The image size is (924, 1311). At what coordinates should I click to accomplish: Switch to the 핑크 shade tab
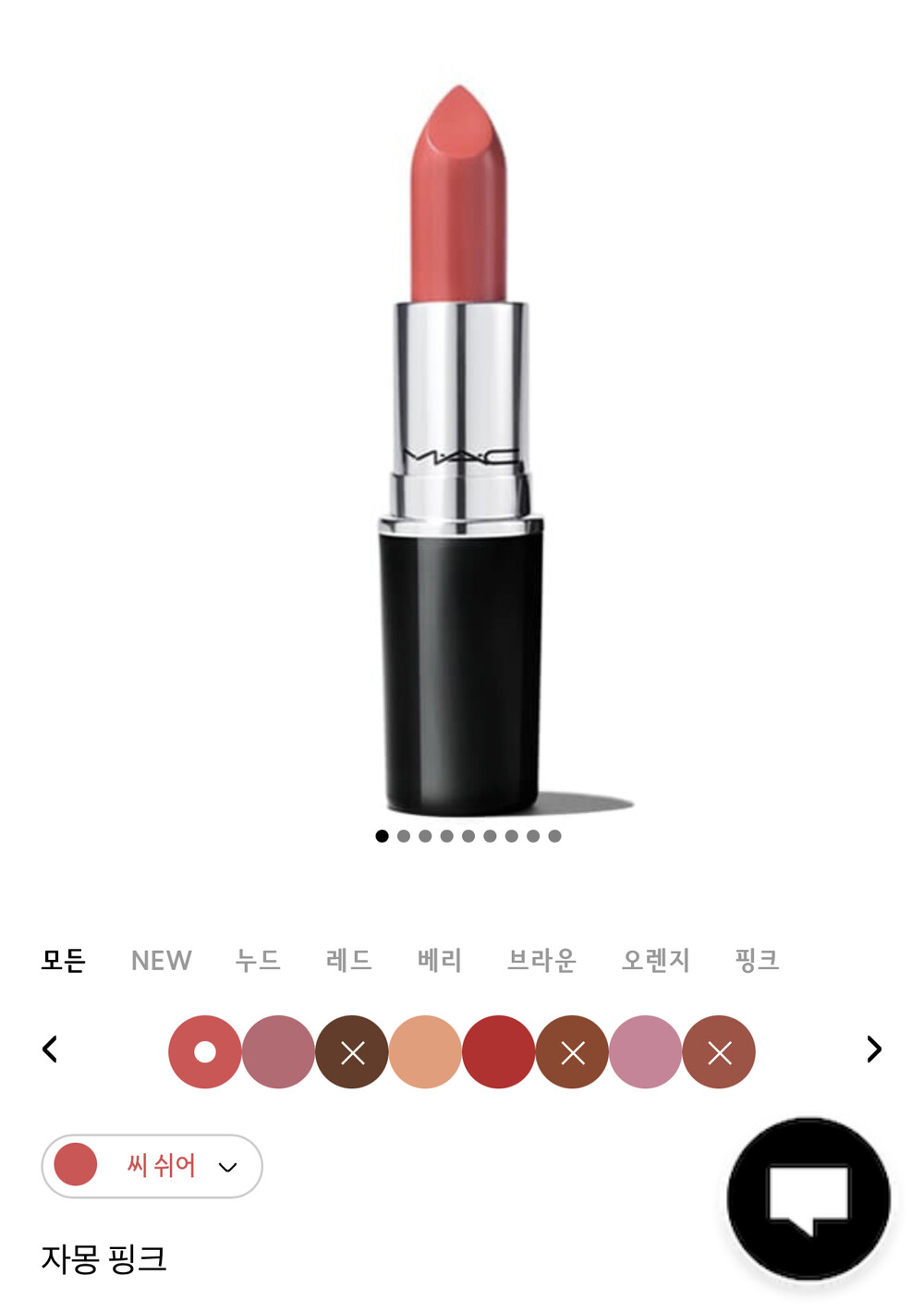(757, 961)
